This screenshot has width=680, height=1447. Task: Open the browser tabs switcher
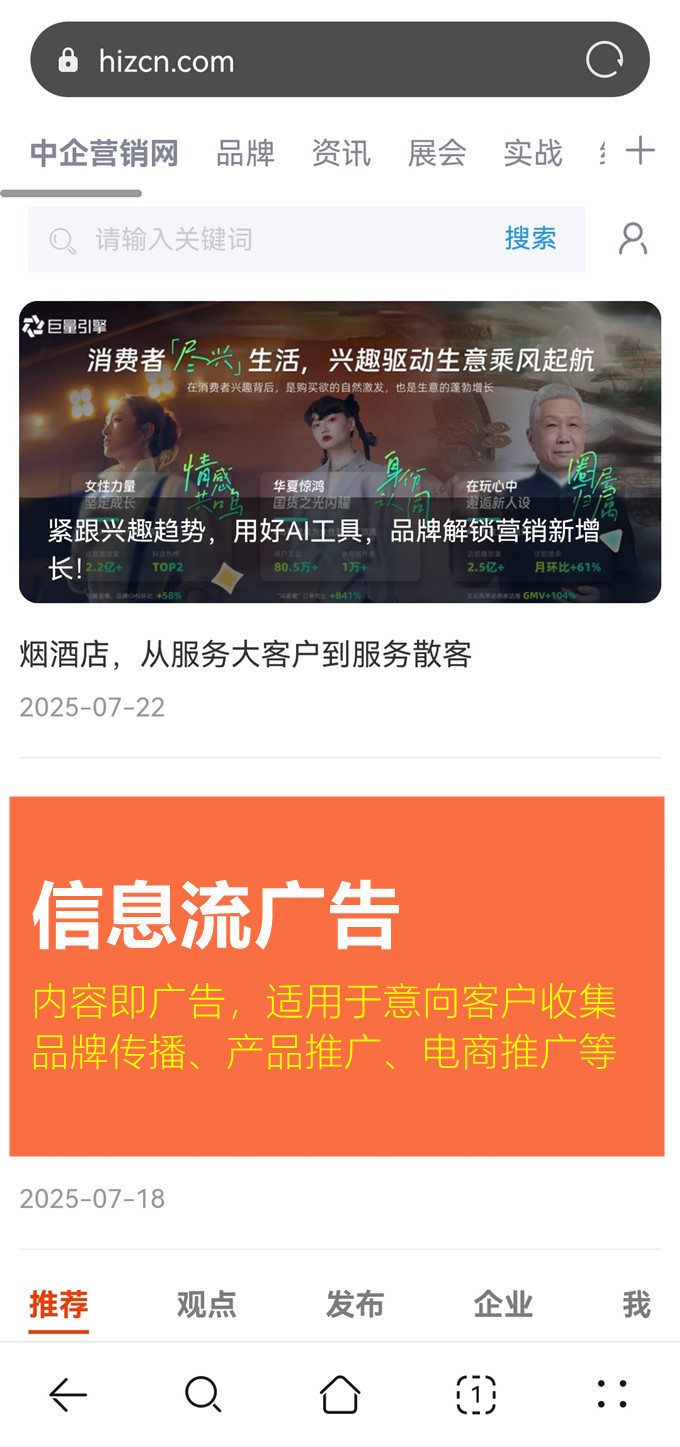(476, 1394)
